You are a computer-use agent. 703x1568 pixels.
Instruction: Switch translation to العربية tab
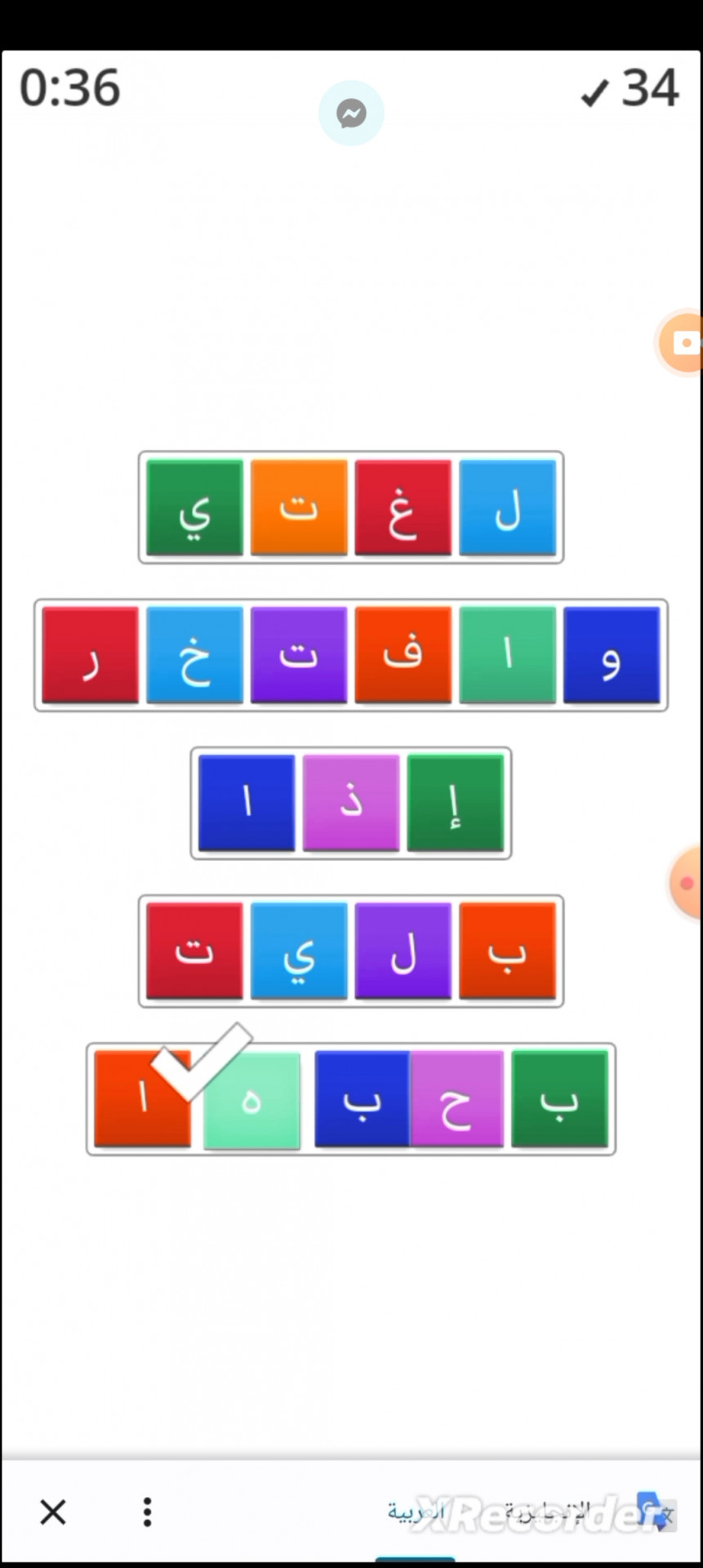click(415, 1512)
